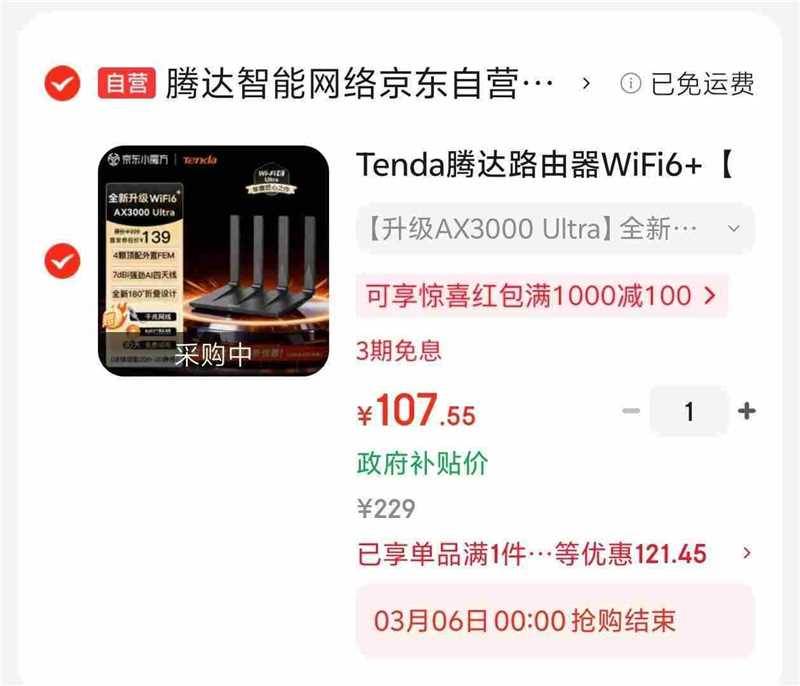800x686 pixels.
Task: Edit the quantity field showing 1
Action: tap(688, 411)
